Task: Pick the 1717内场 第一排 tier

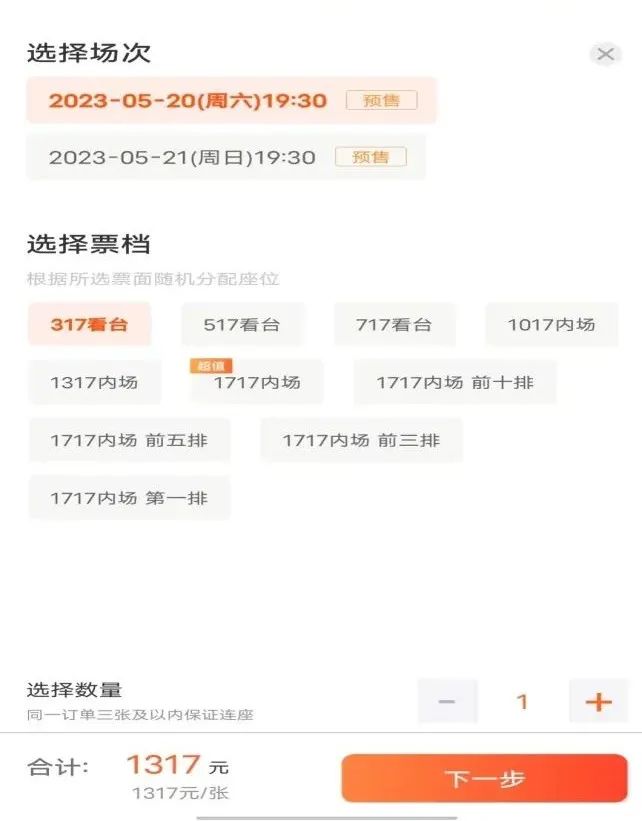Action: point(129,498)
